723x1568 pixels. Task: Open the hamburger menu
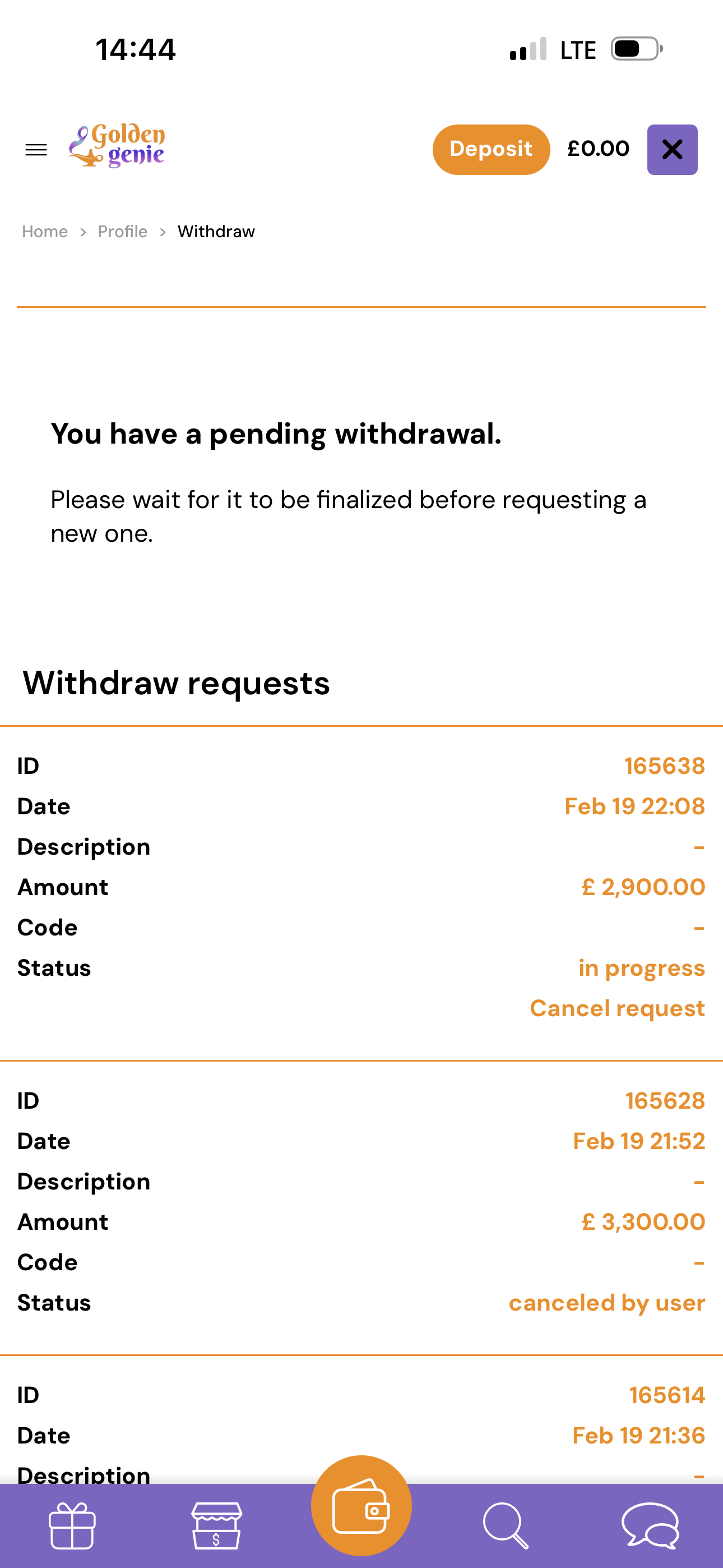pyautogui.click(x=36, y=150)
